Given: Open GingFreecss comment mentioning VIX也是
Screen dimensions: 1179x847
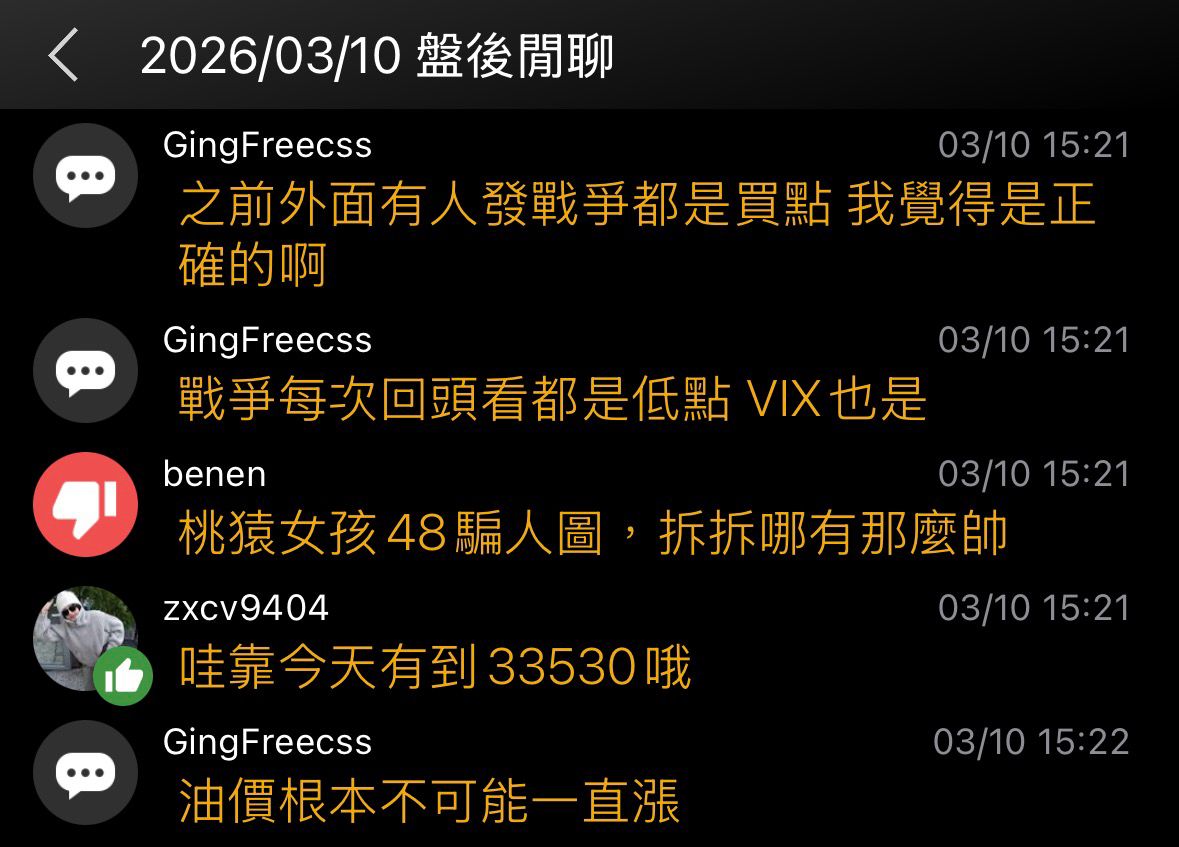Looking at the screenshot, I should pyautogui.click(x=552, y=400).
